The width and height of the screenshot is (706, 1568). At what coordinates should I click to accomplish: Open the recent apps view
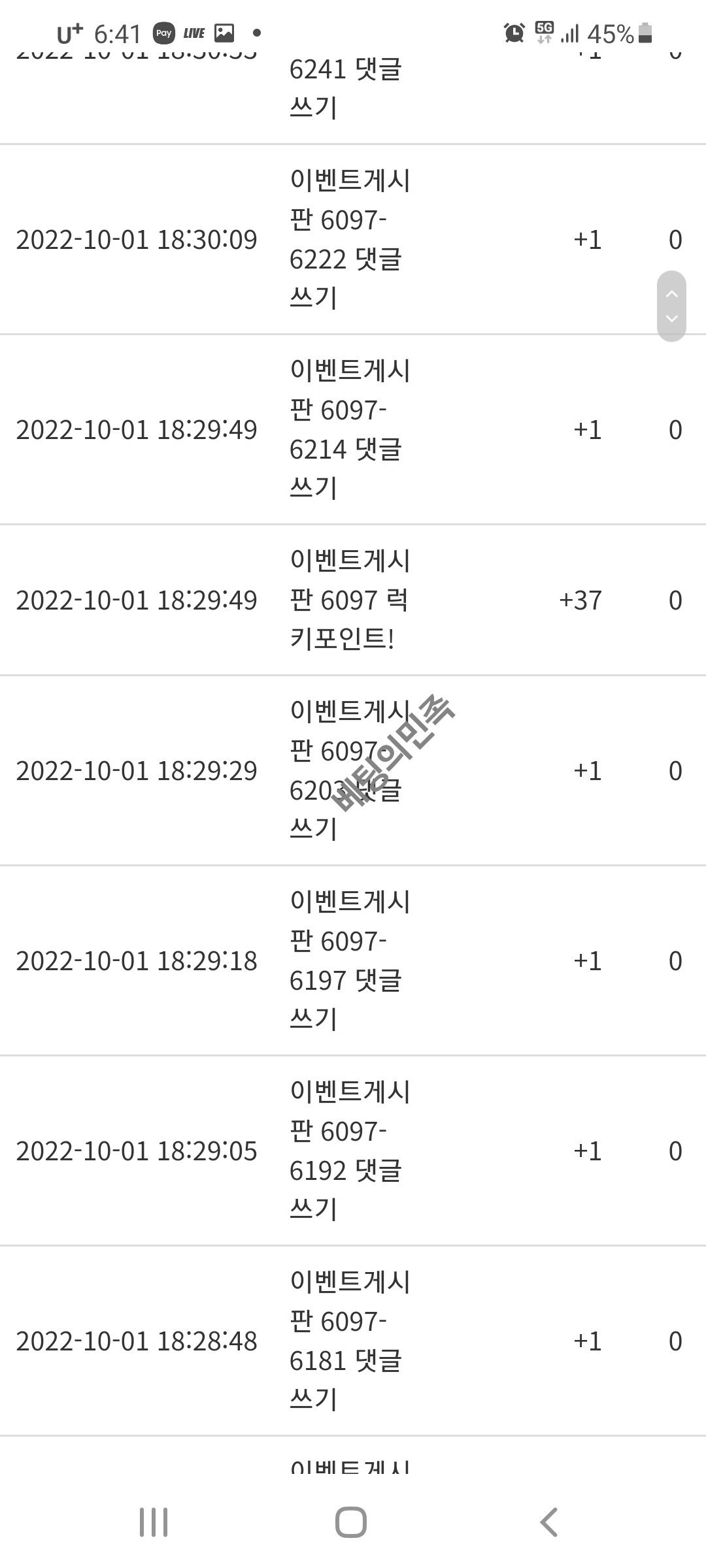154,1522
